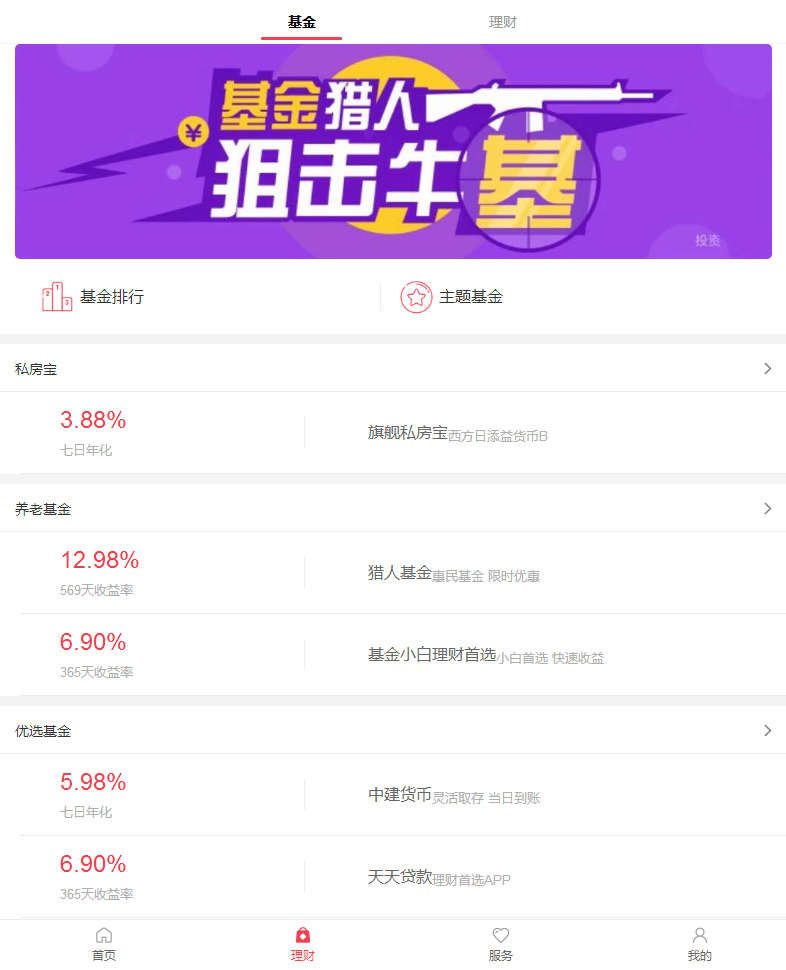View the 中建货币 fund details
The width and height of the screenshot is (786, 970).
point(400,795)
